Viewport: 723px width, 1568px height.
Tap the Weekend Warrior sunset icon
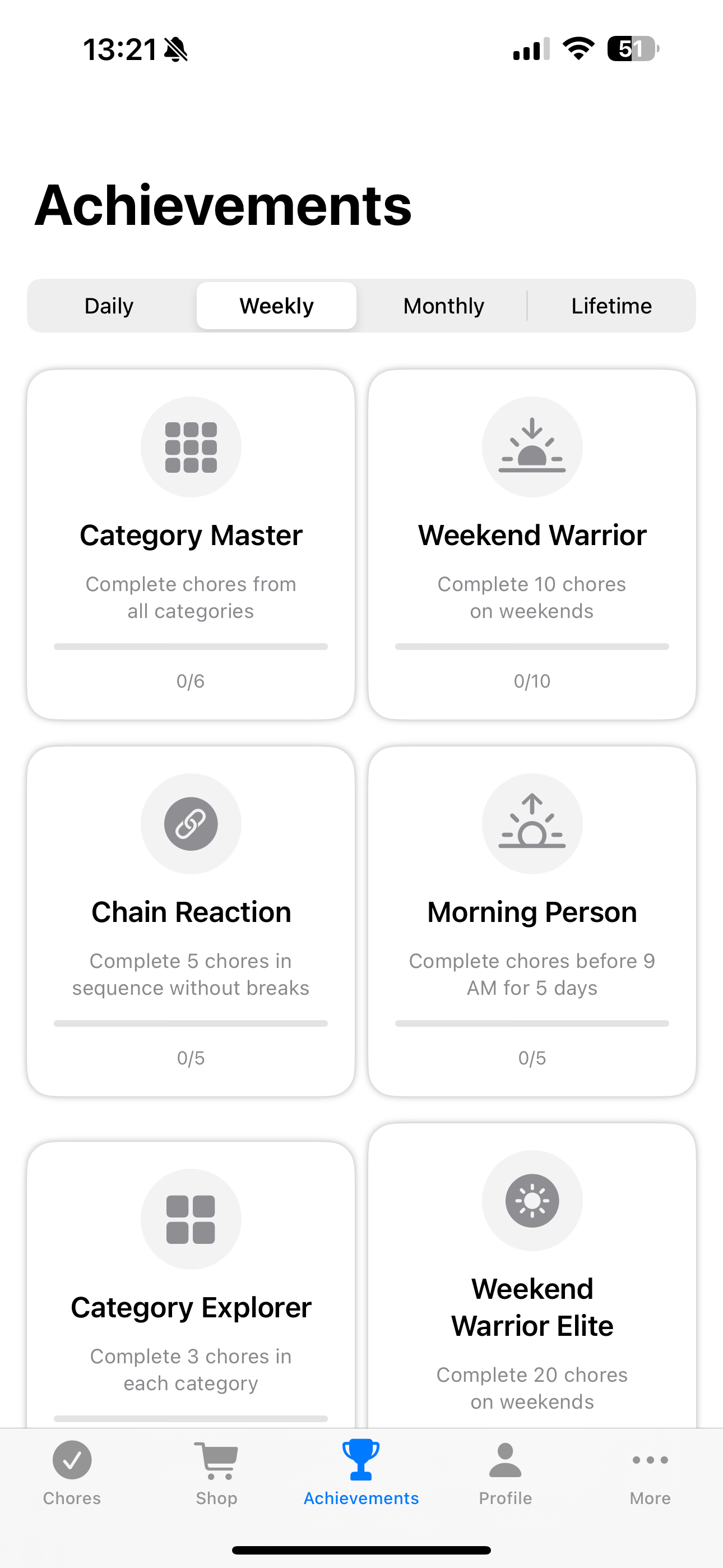coord(532,446)
